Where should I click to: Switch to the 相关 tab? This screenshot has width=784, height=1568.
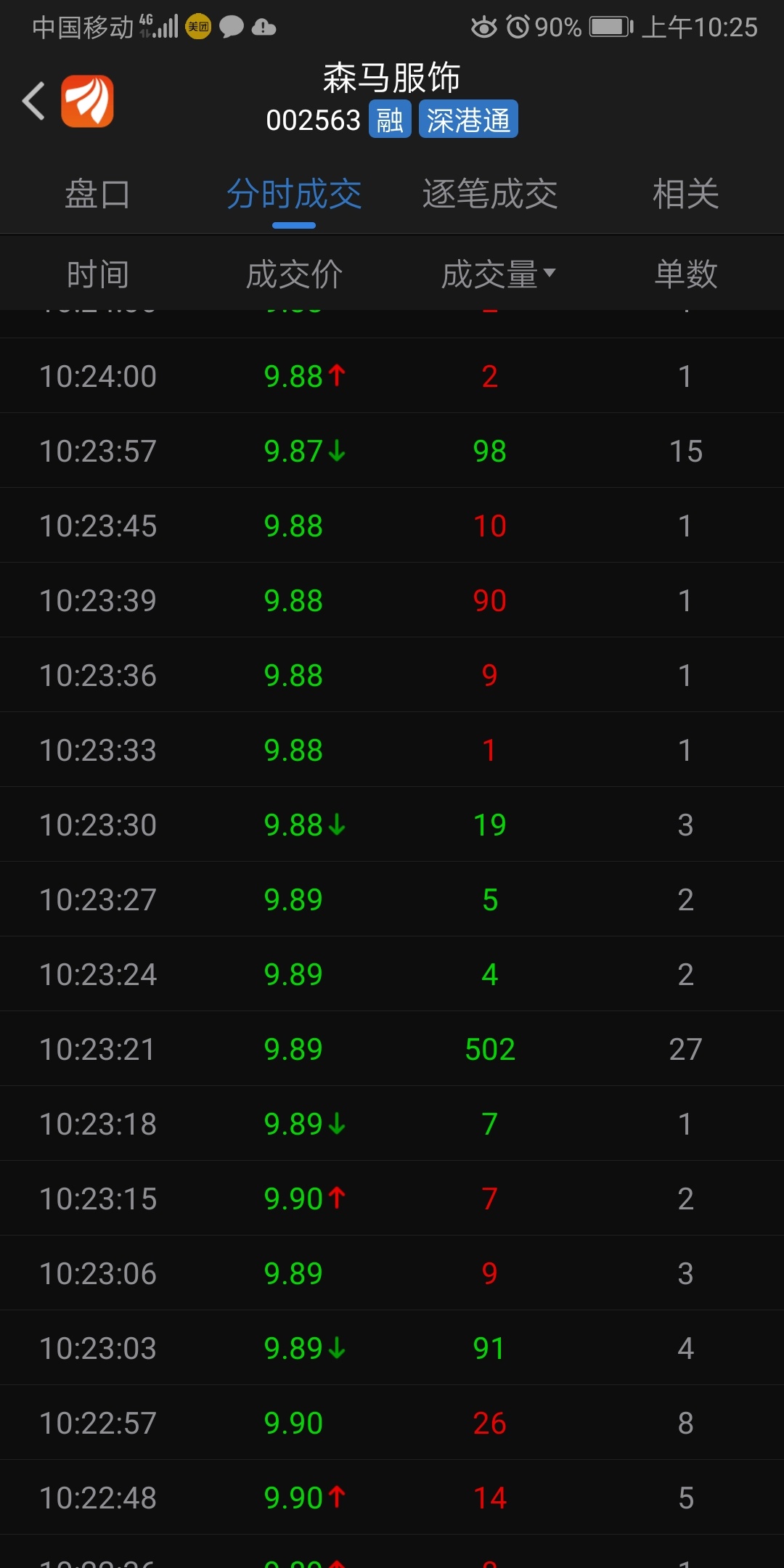[685, 195]
